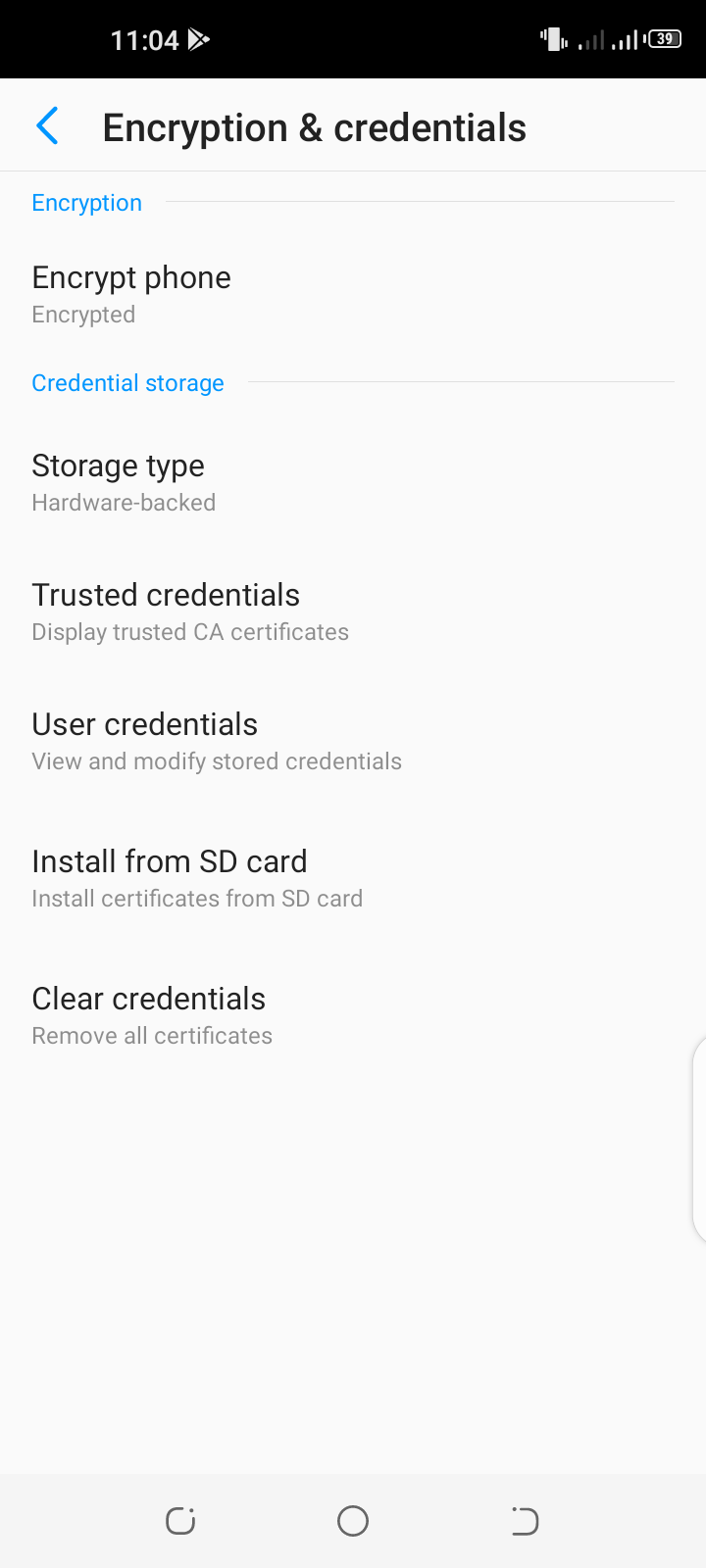Tap the navigation back button
The width and height of the screenshot is (706, 1568).
pos(525,1521)
